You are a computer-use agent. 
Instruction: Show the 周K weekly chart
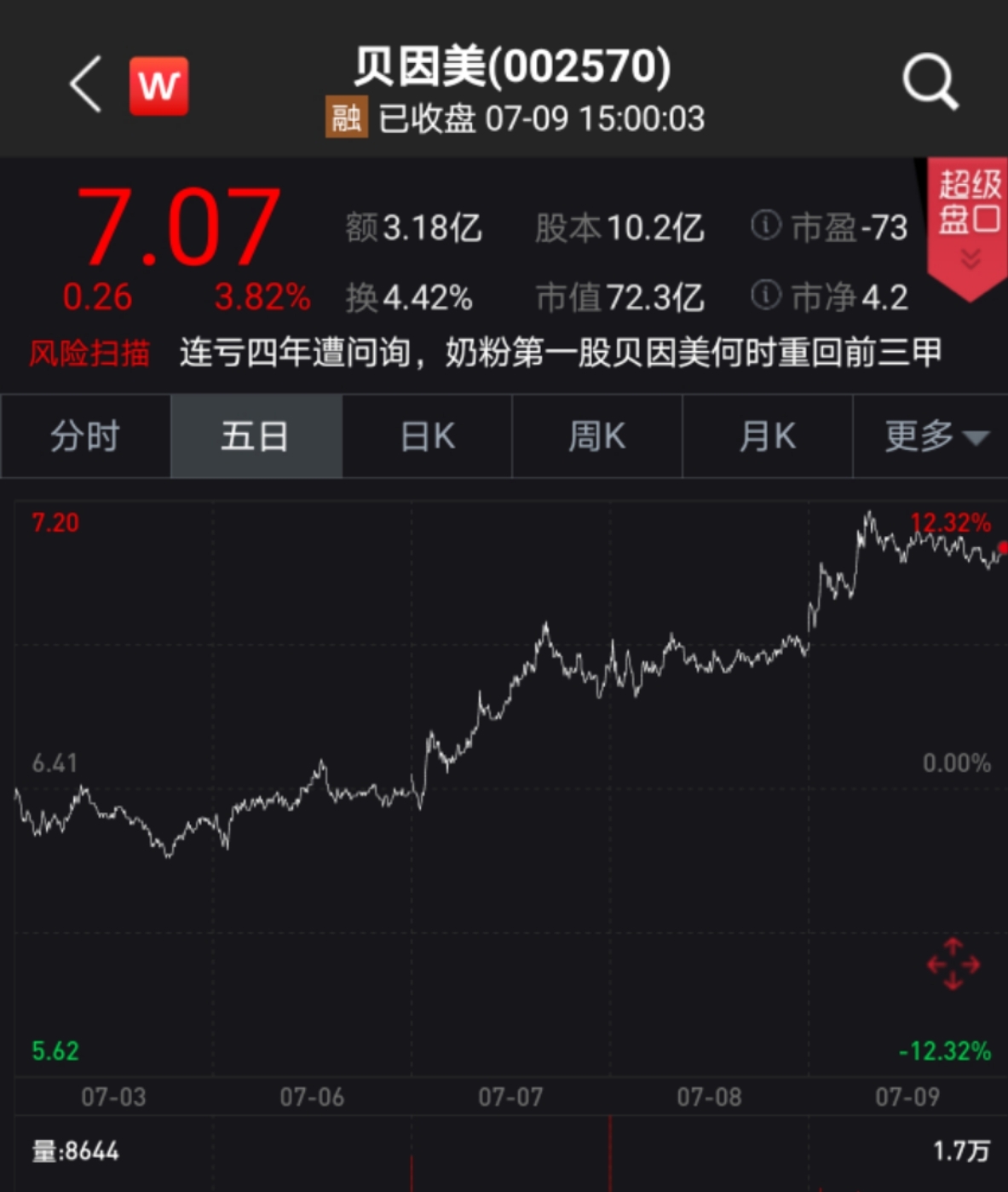pyautogui.click(x=597, y=436)
